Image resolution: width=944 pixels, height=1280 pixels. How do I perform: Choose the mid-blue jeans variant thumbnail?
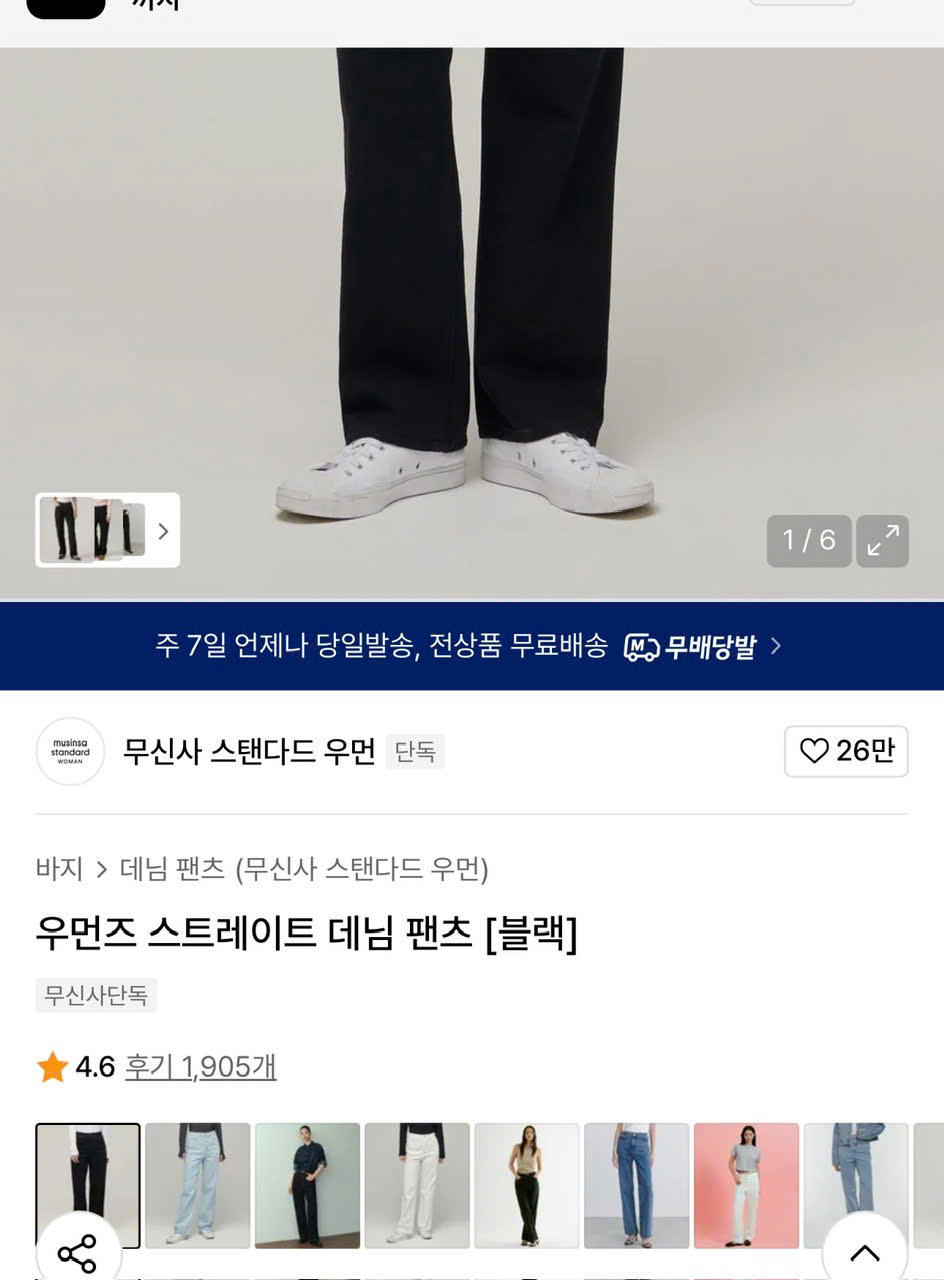(636, 1185)
